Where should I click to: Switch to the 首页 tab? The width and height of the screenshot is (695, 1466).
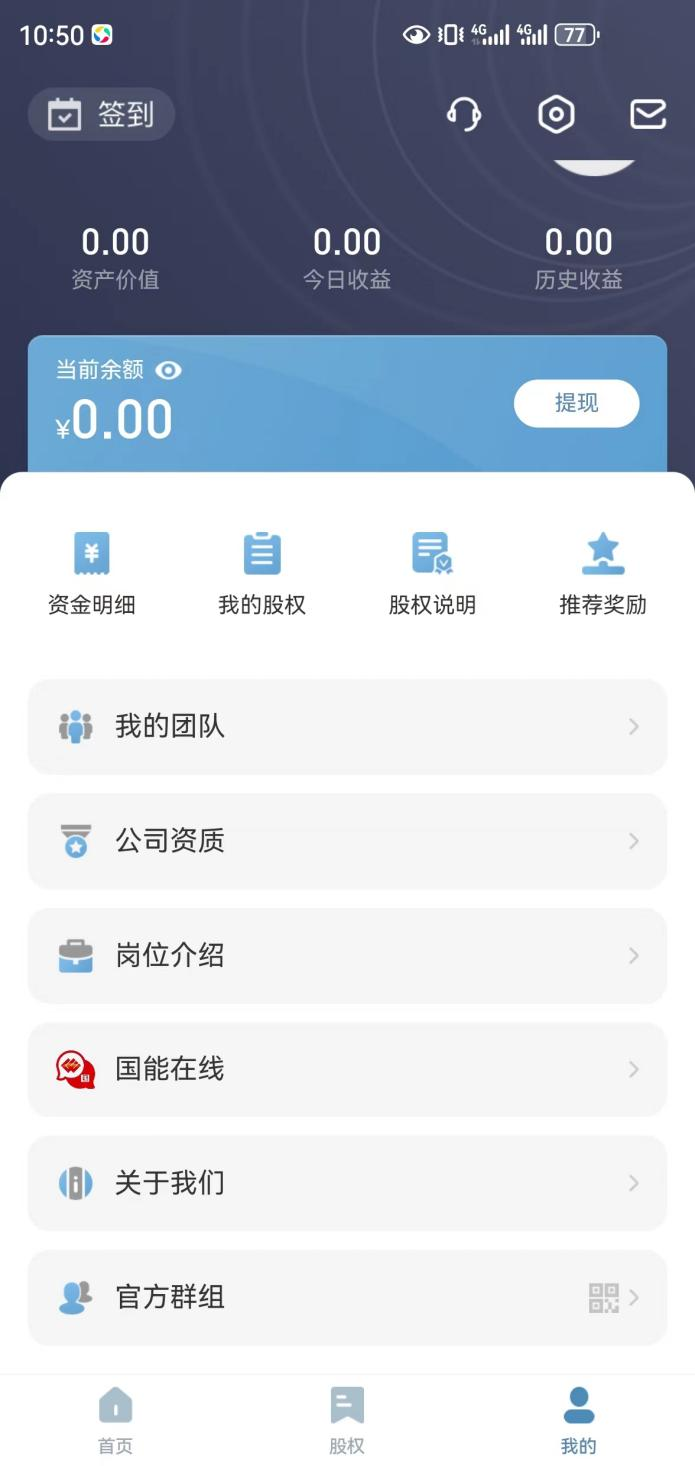click(x=115, y=1420)
